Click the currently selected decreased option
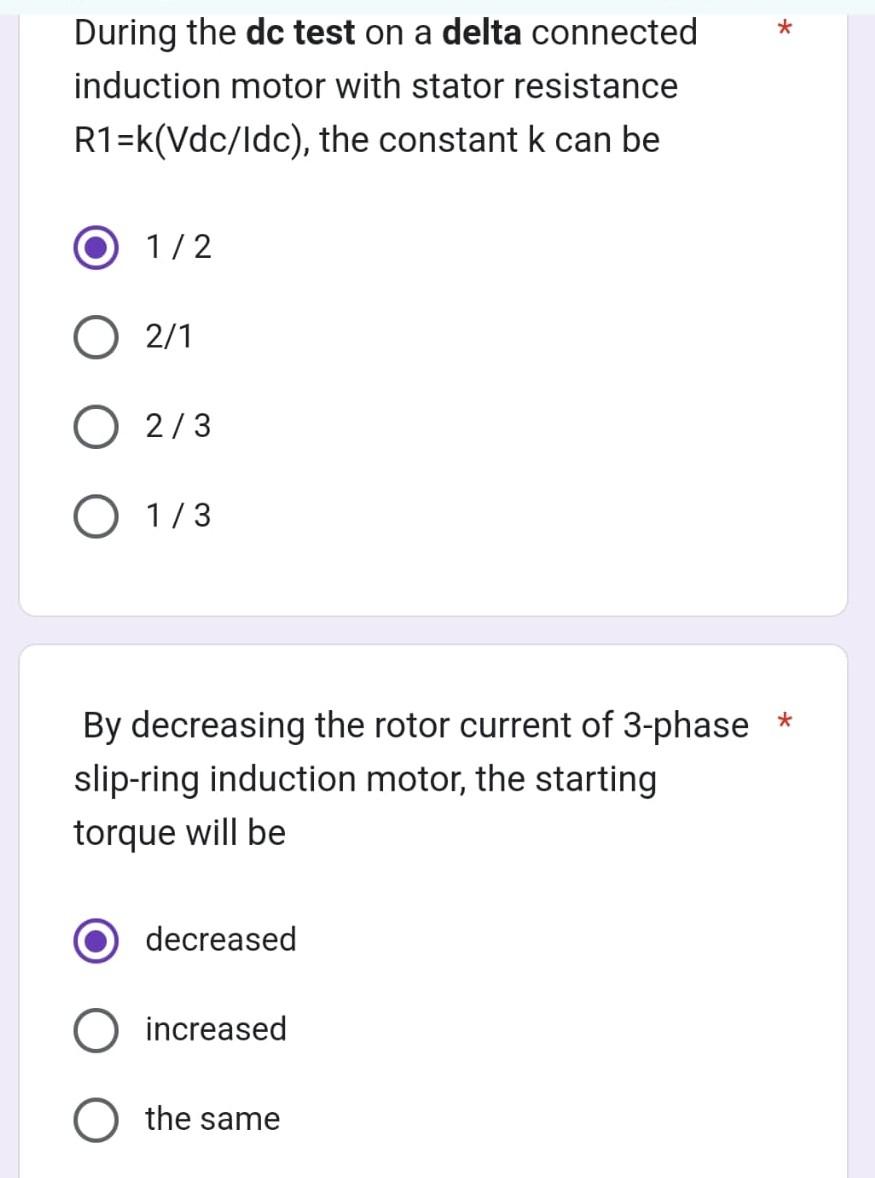Screen dimensions: 875x1178 [95, 940]
